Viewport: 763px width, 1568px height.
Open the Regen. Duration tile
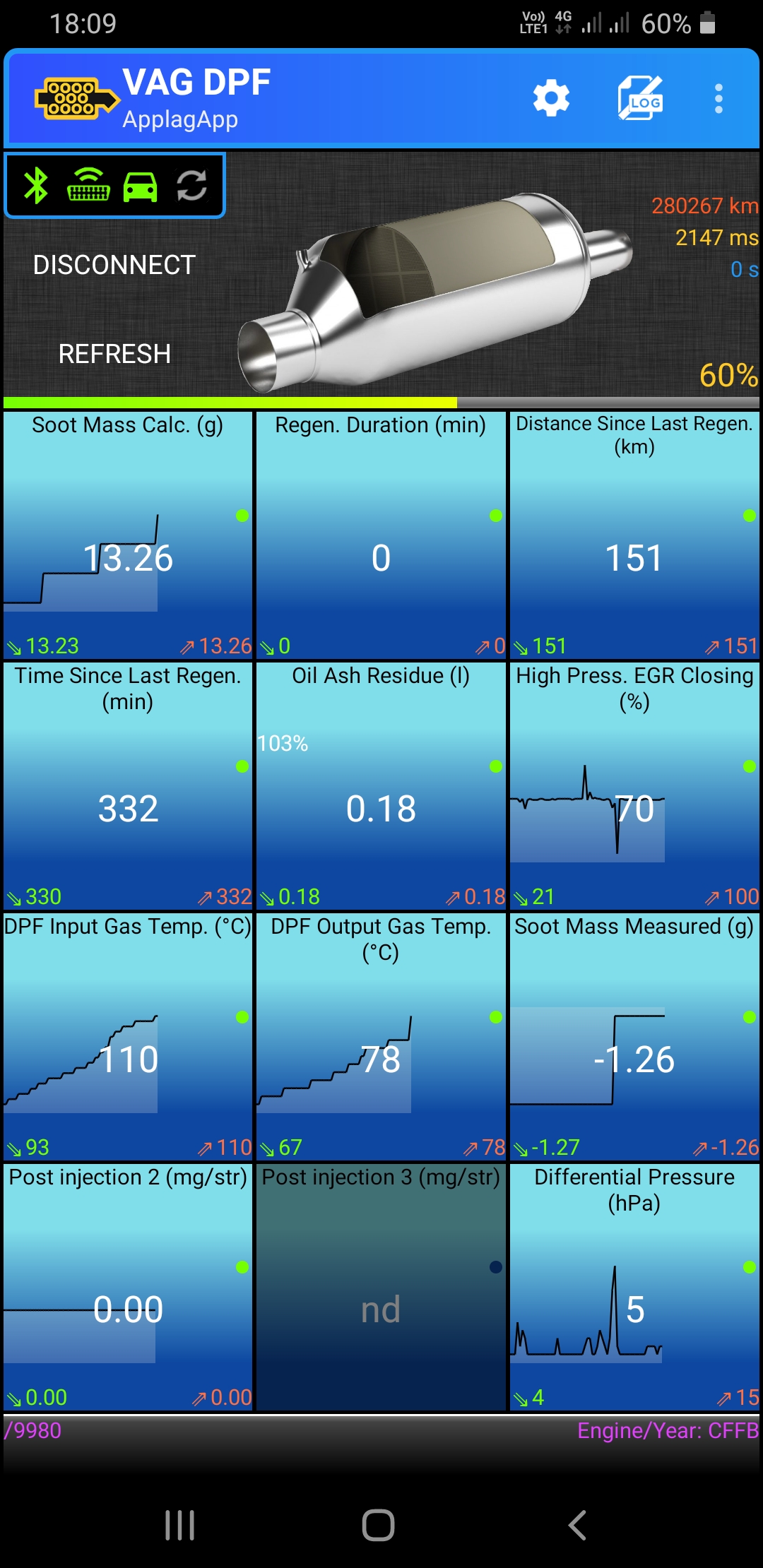pyautogui.click(x=381, y=535)
